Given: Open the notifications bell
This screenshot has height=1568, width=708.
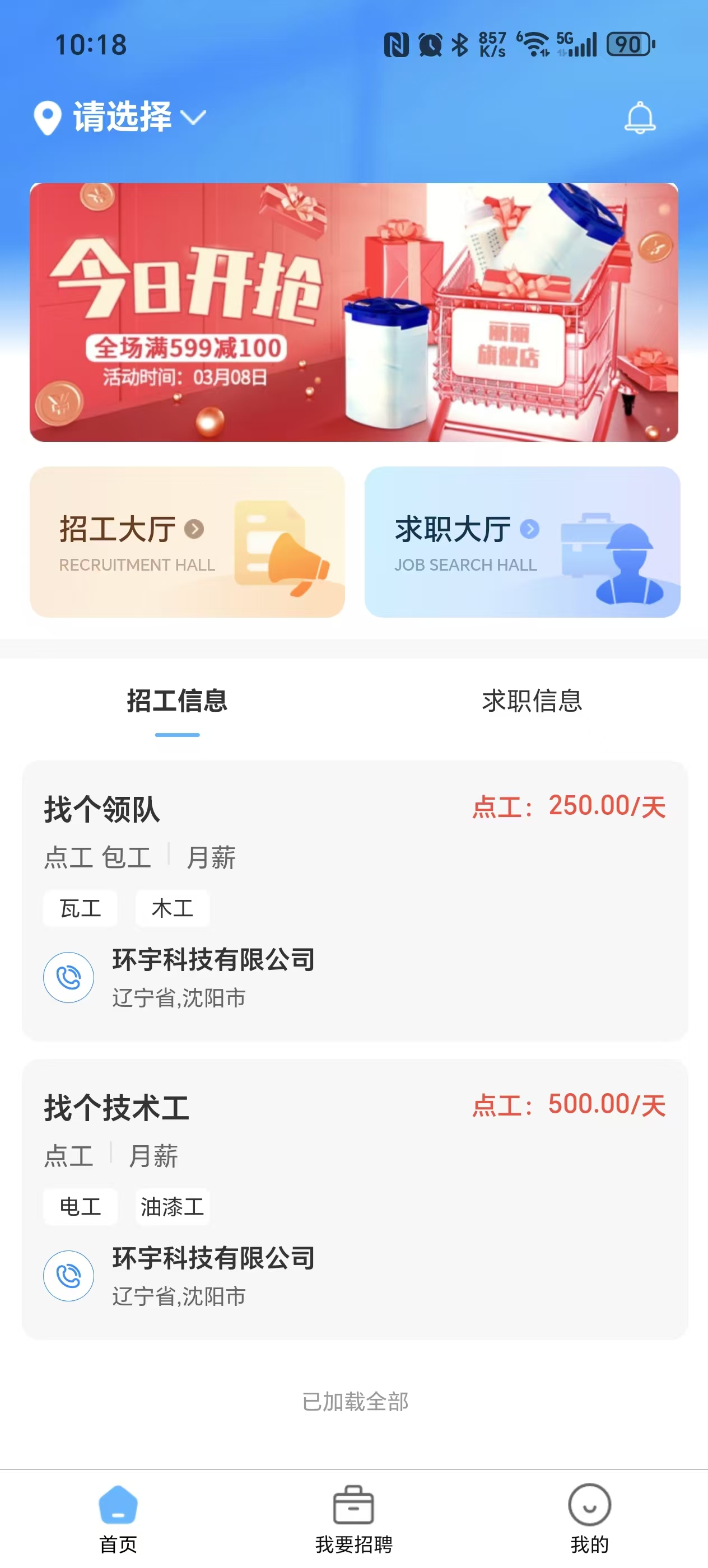Looking at the screenshot, I should pos(639,118).
